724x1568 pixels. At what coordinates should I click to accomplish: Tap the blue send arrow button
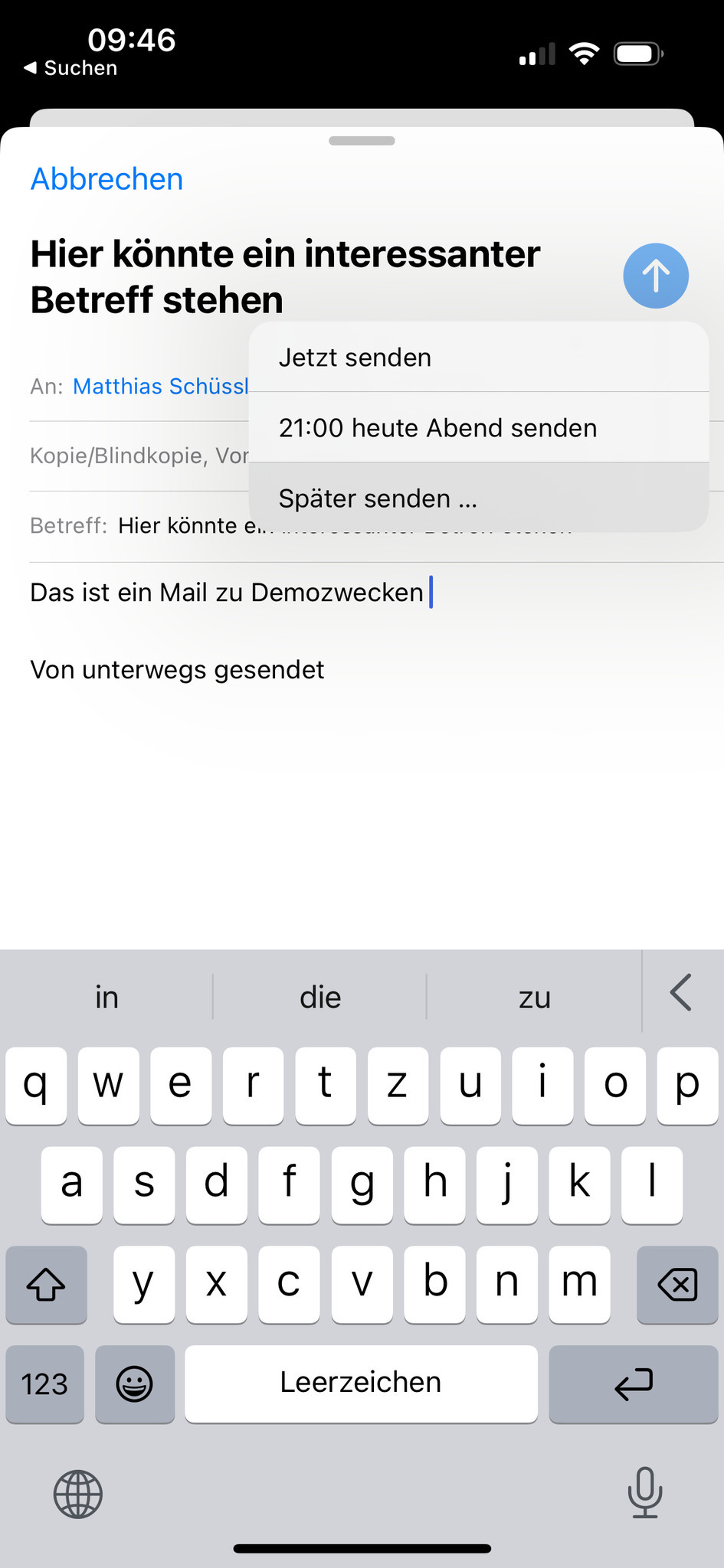click(x=655, y=276)
